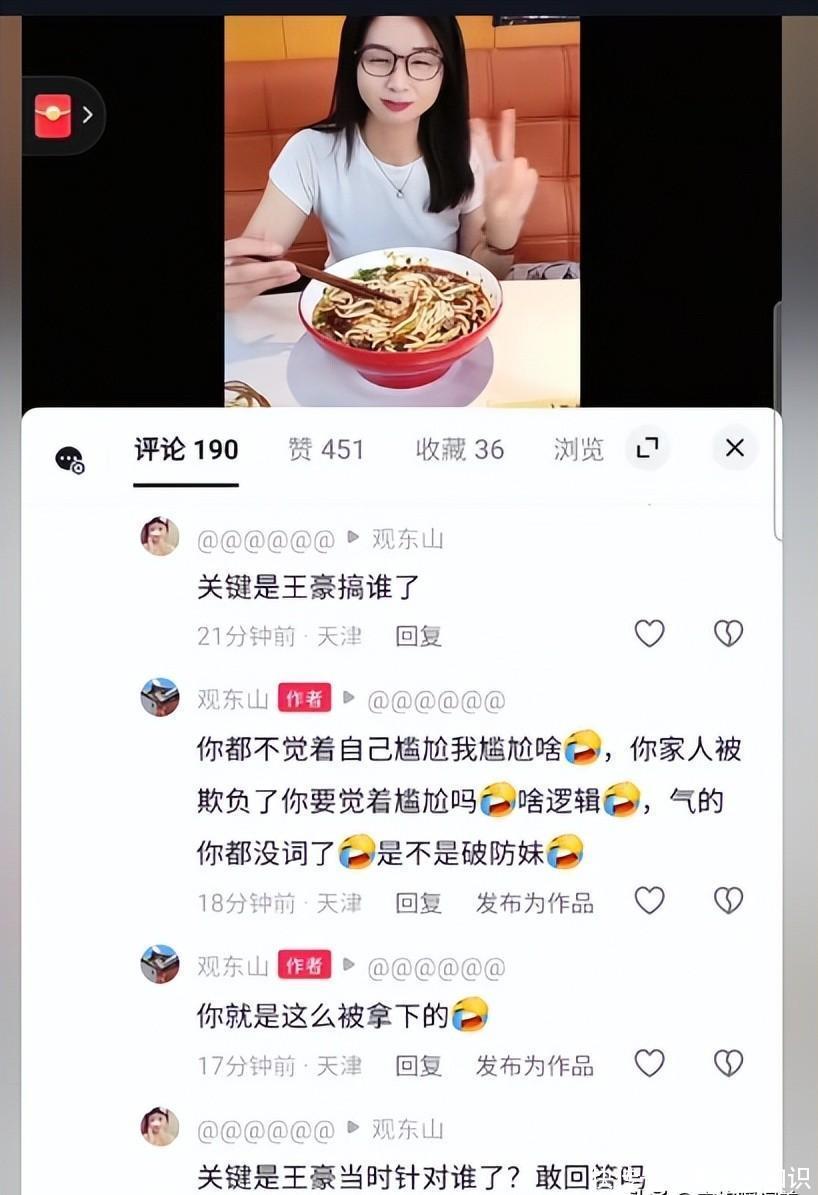Reply to the comment posted 21分钟前
Image resolution: width=818 pixels, height=1195 pixels.
(x=418, y=636)
